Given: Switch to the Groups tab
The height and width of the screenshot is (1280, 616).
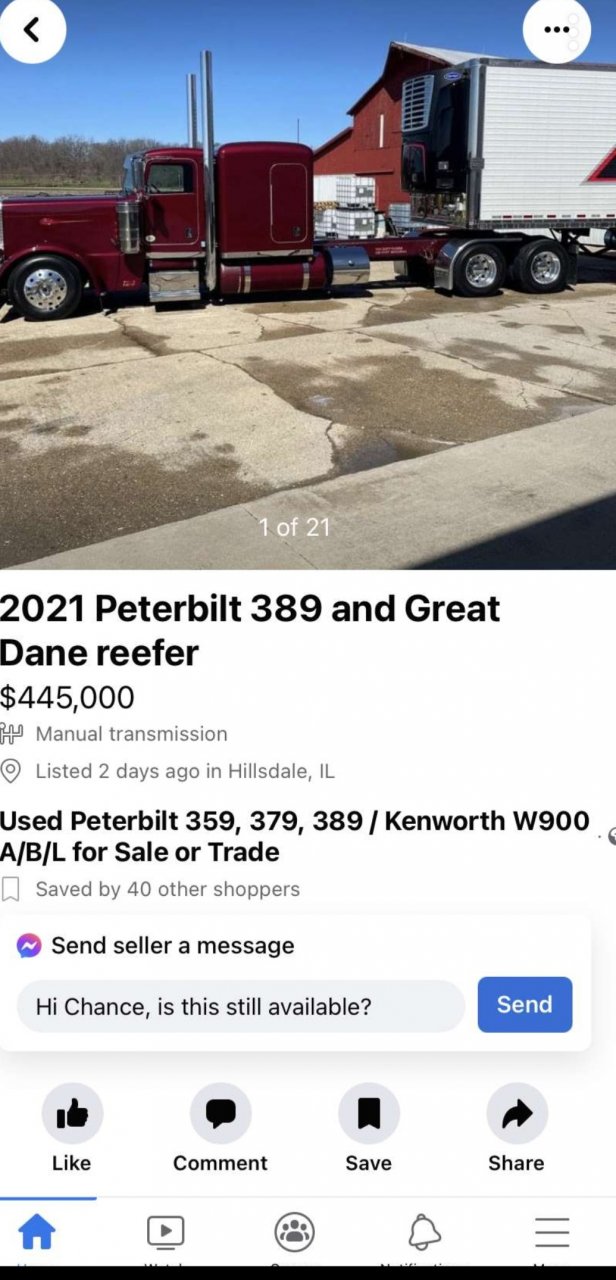Looking at the screenshot, I should 294,1231.
